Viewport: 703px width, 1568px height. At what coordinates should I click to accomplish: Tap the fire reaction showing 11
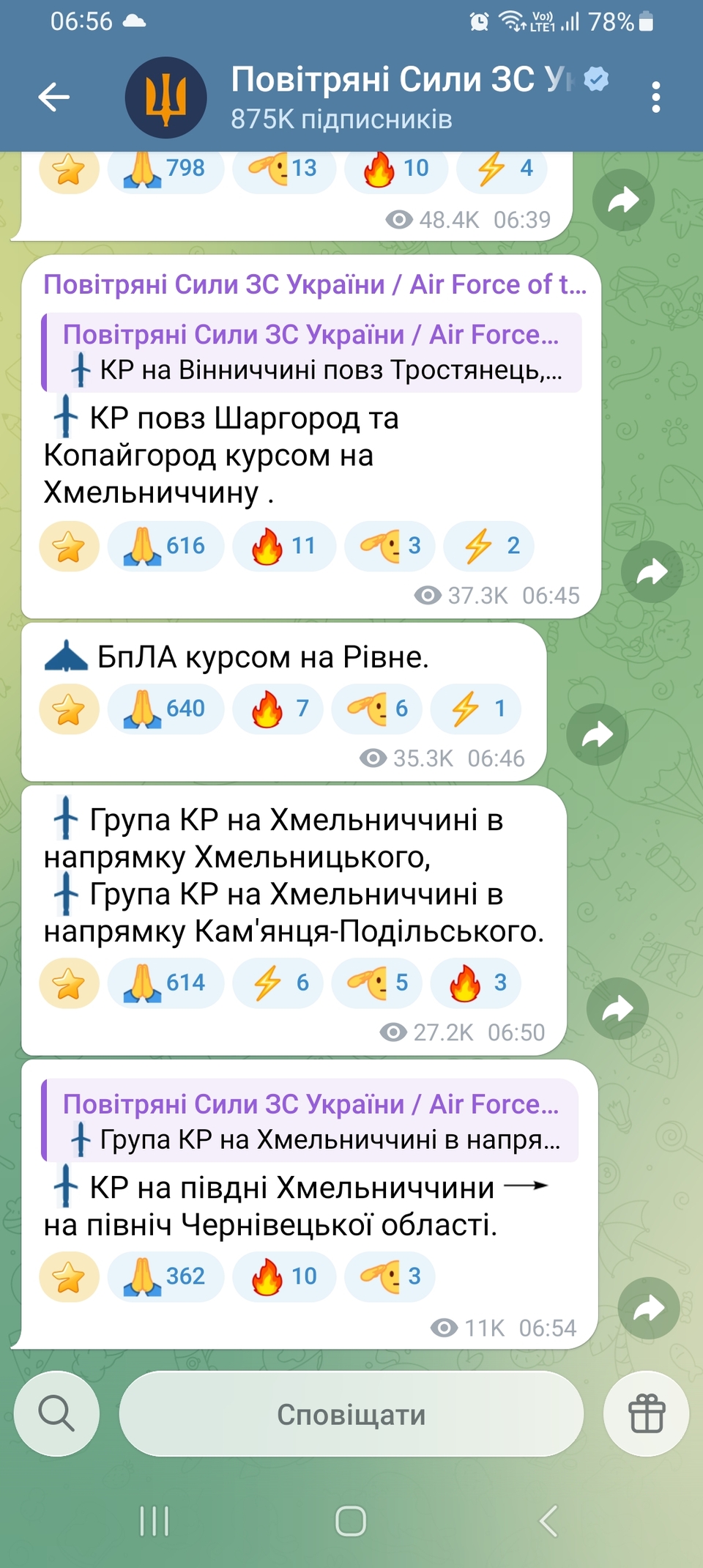click(x=284, y=546)
